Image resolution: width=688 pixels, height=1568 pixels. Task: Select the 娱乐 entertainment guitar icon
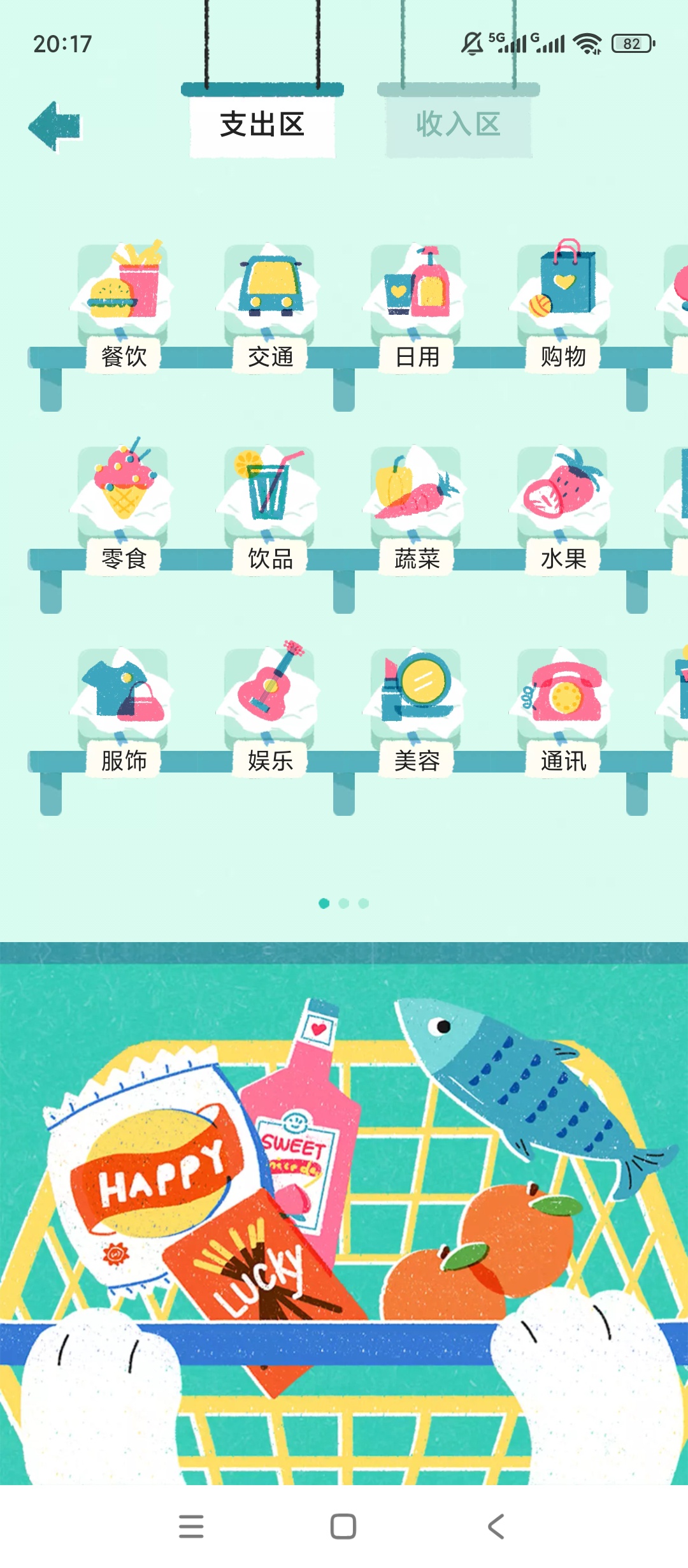268,695
